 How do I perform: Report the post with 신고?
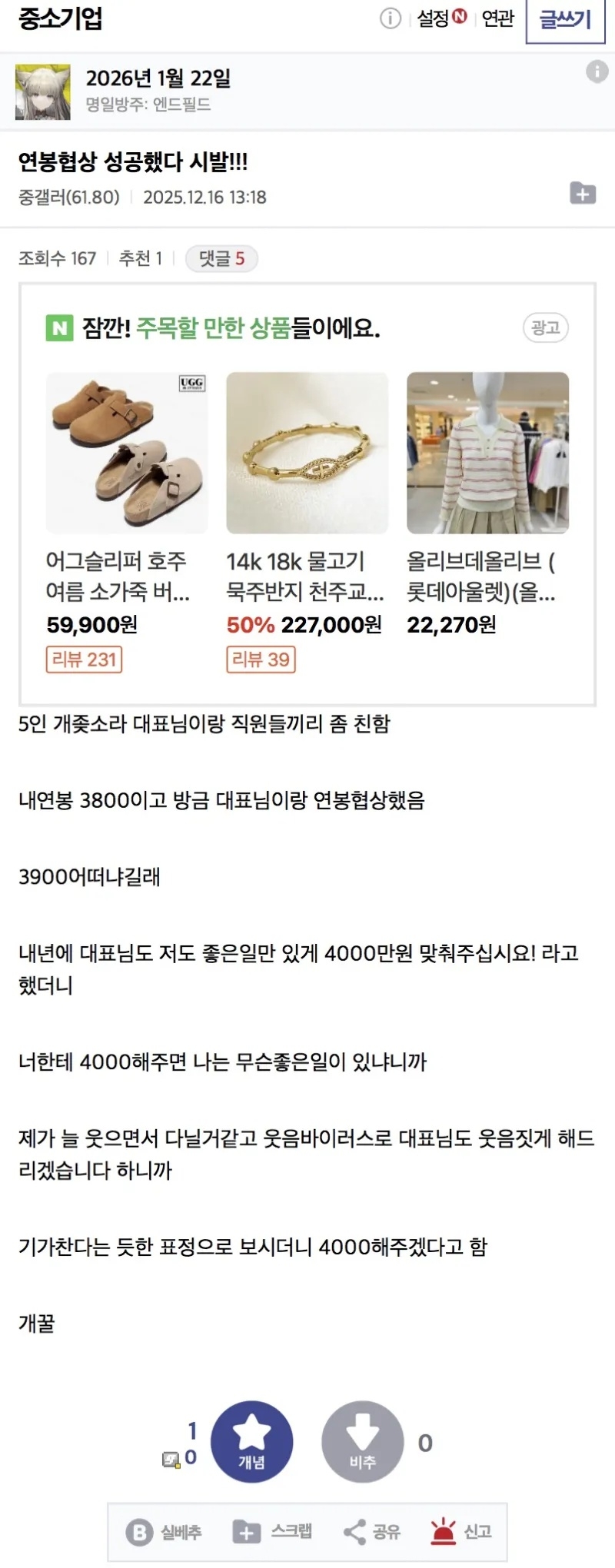[x=461, y=1532]
